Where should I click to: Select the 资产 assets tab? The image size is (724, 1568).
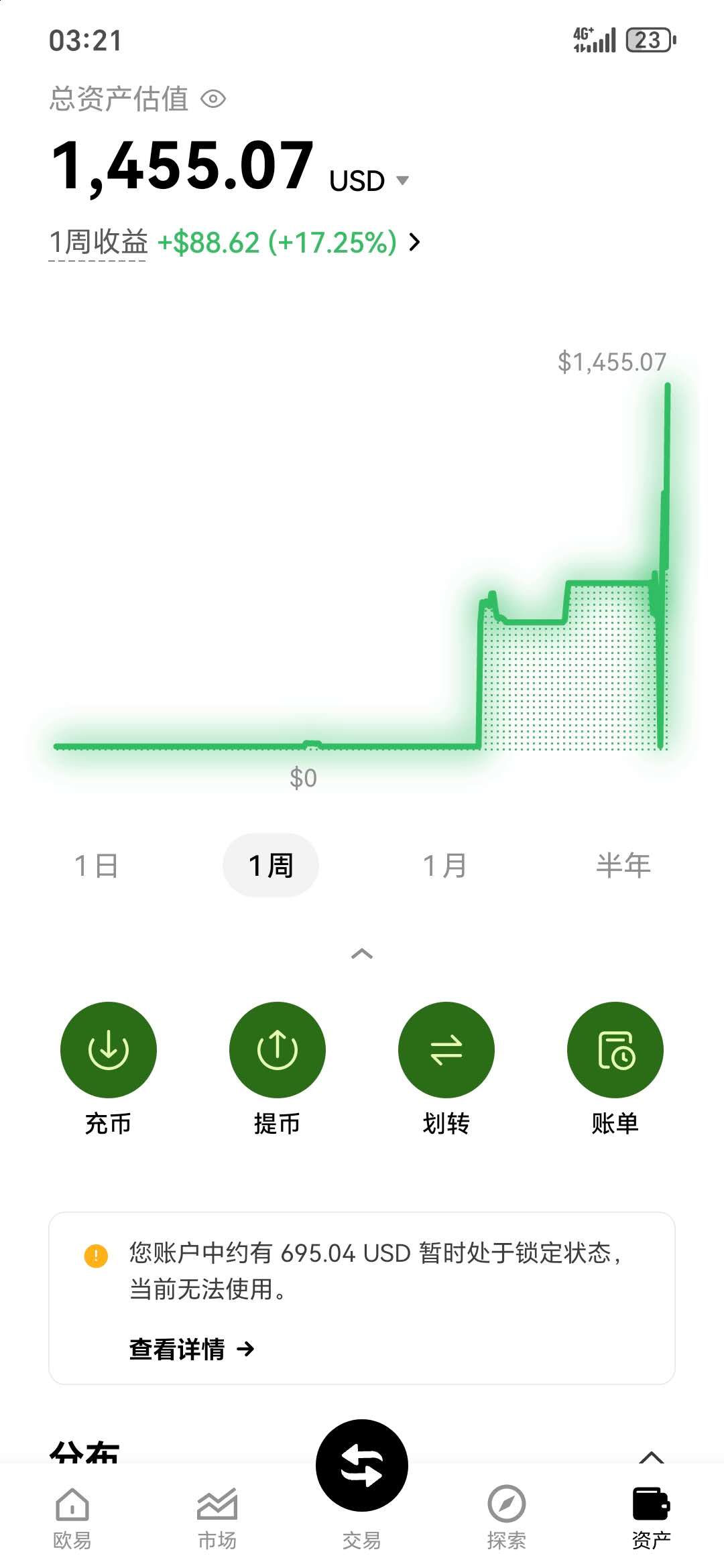[x=651, y=1518]
